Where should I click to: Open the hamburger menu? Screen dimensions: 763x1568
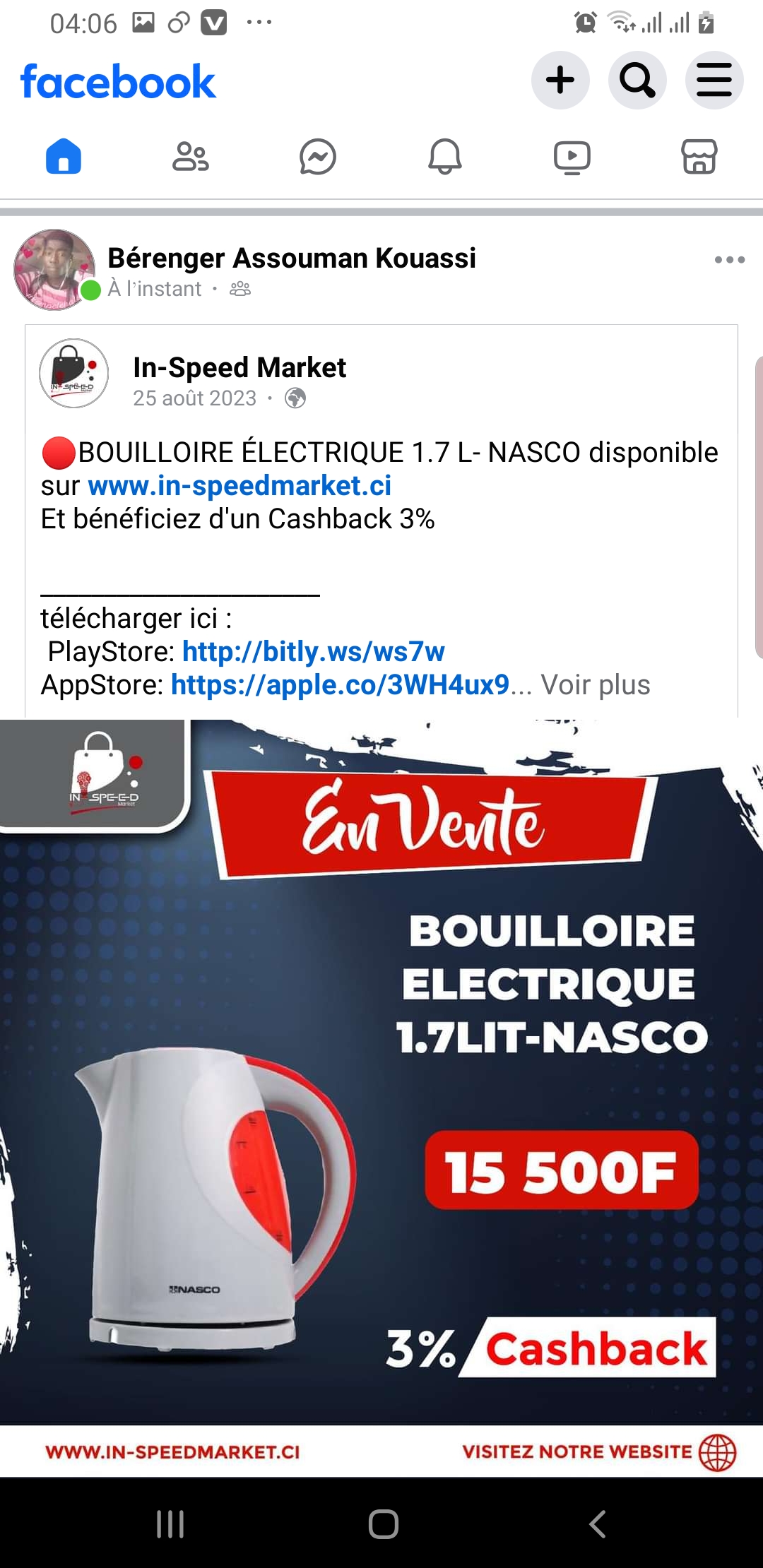[x=714, y=80]
